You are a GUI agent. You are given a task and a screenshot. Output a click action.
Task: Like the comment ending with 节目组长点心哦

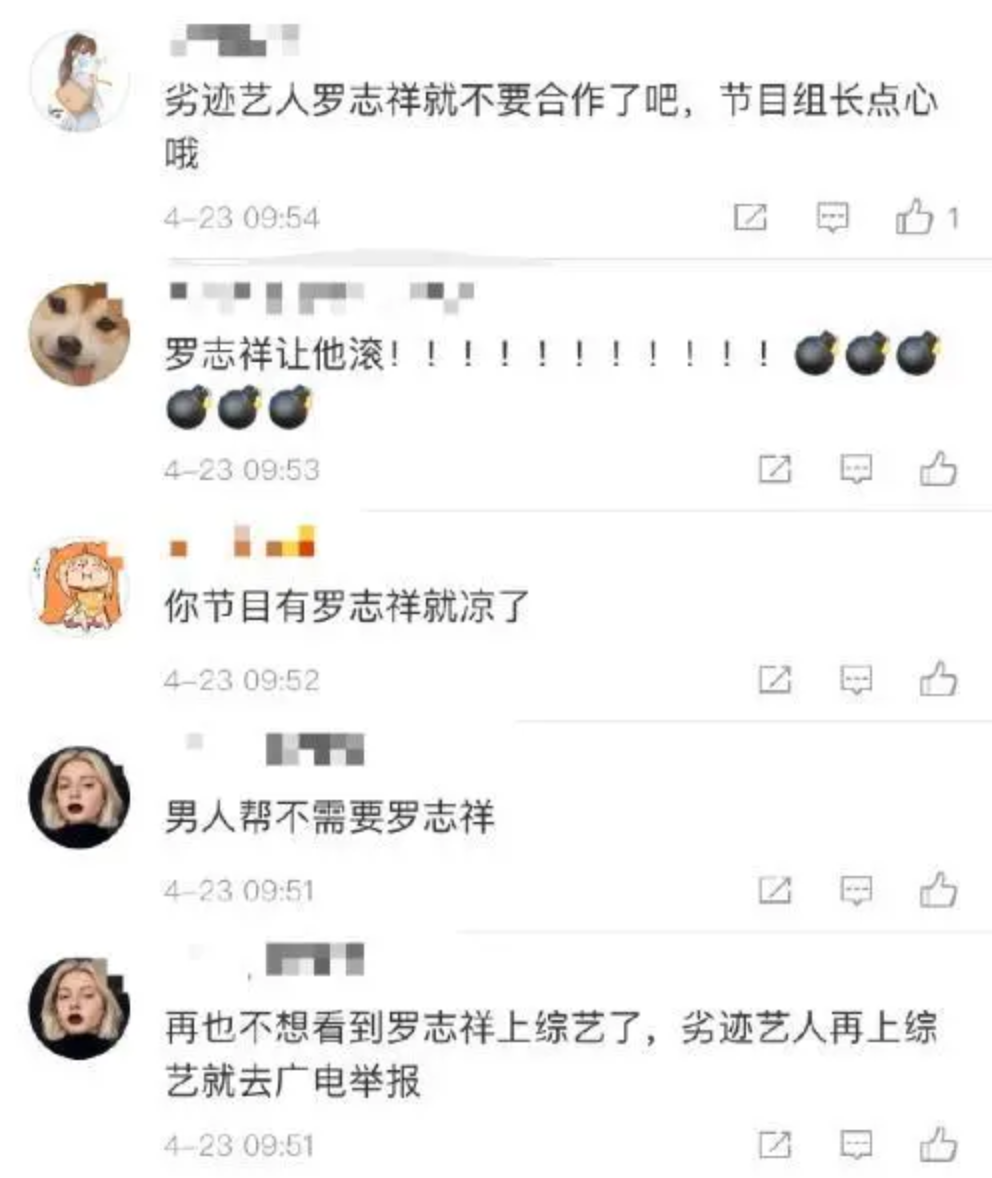pos(915,217)
